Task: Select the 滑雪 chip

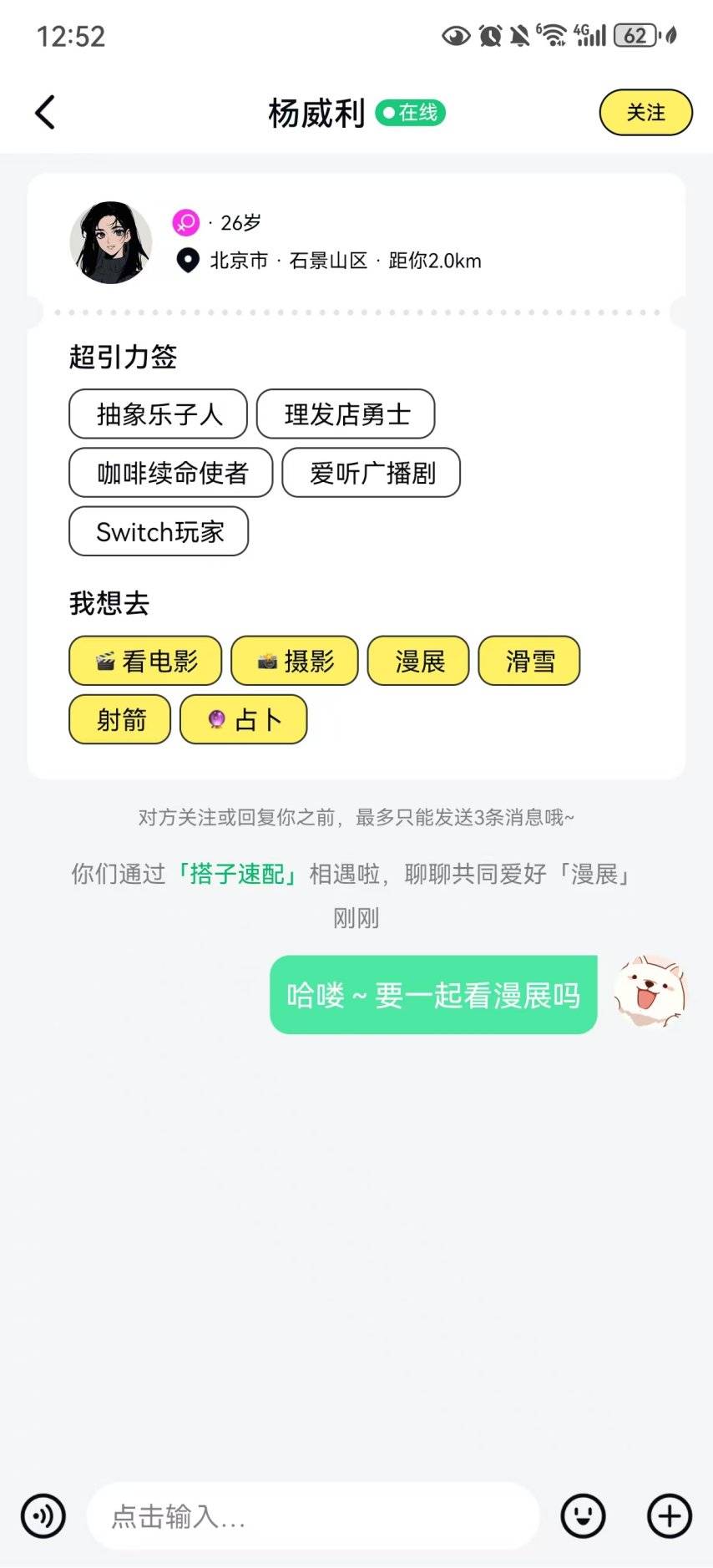Action: 528,661
